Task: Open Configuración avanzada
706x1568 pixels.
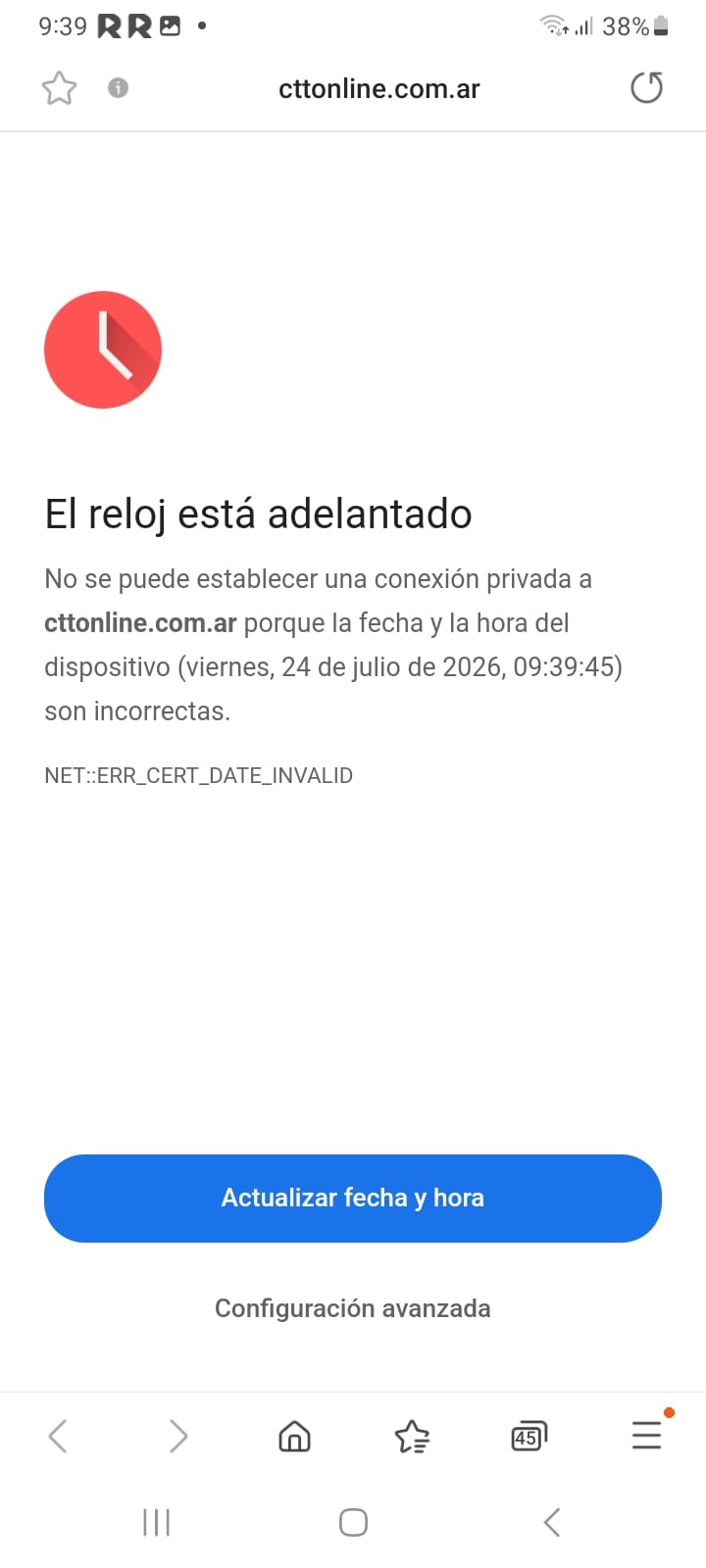Action: (353, 1308)
